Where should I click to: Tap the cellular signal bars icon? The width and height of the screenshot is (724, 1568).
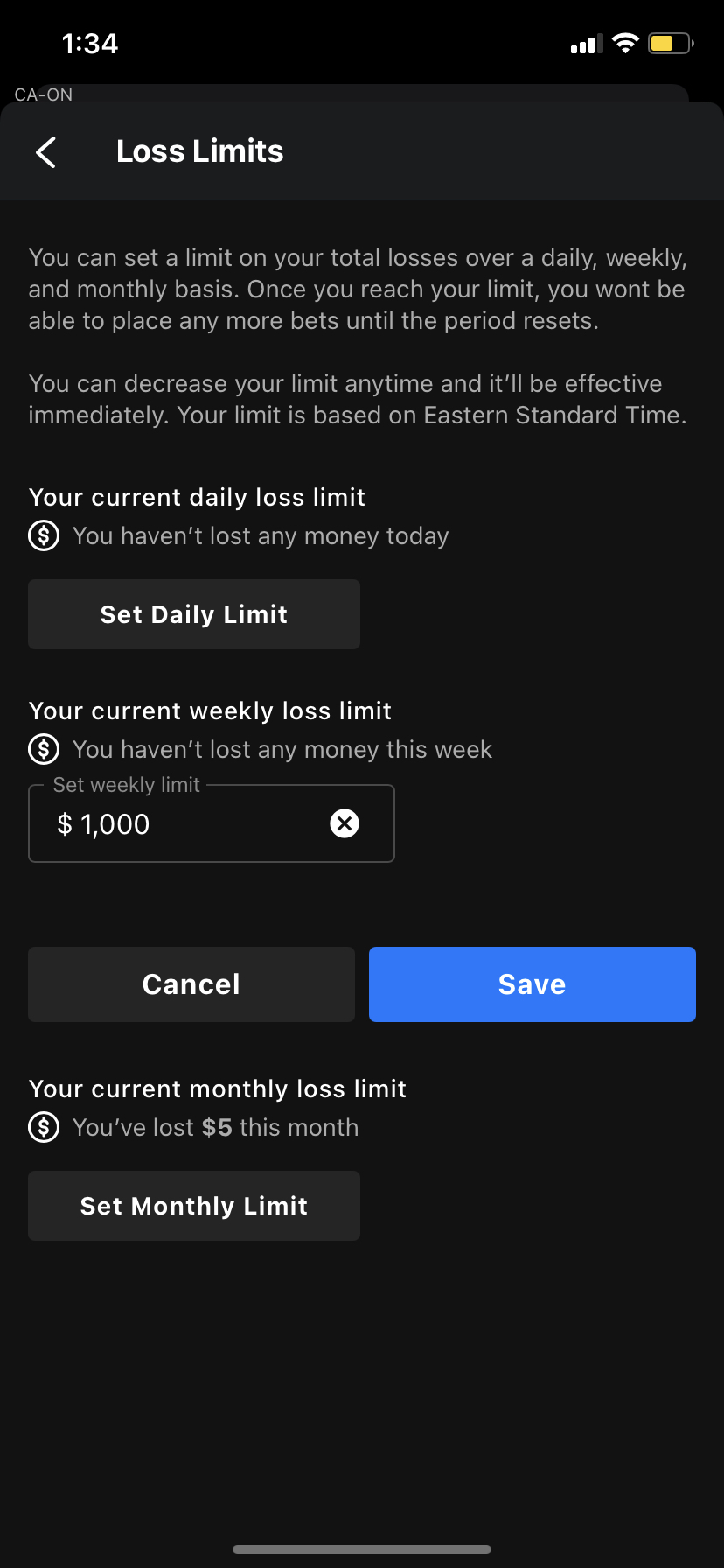584,42
